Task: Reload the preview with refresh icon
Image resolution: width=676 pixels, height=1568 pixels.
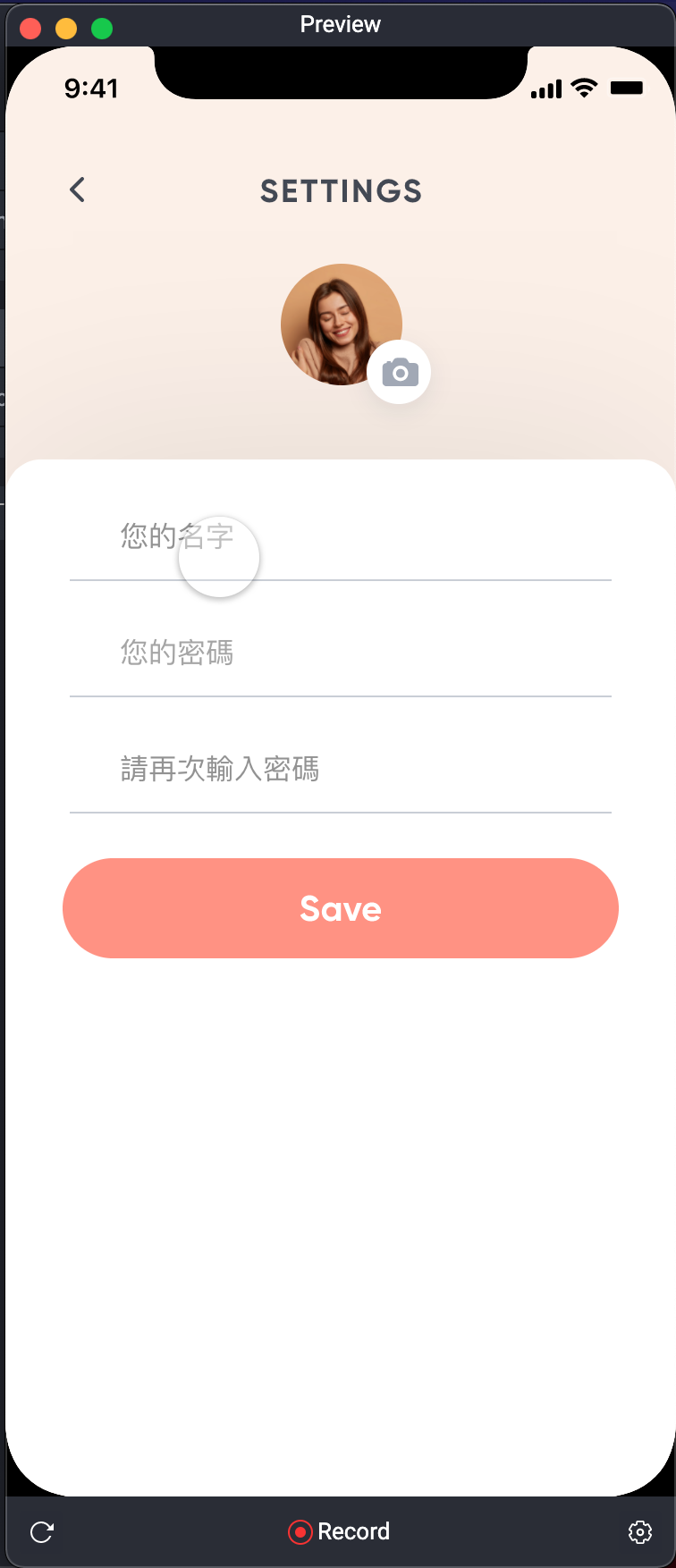Action: (42, 1532)
